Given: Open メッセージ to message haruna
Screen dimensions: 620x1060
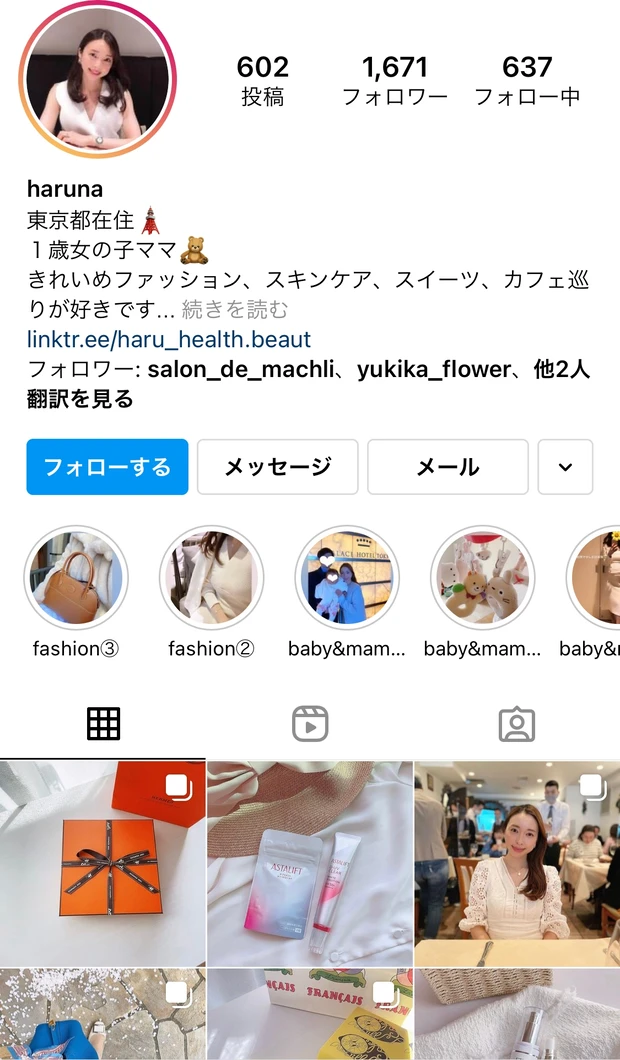Looking at the screenshot, I should pos(277,467).
